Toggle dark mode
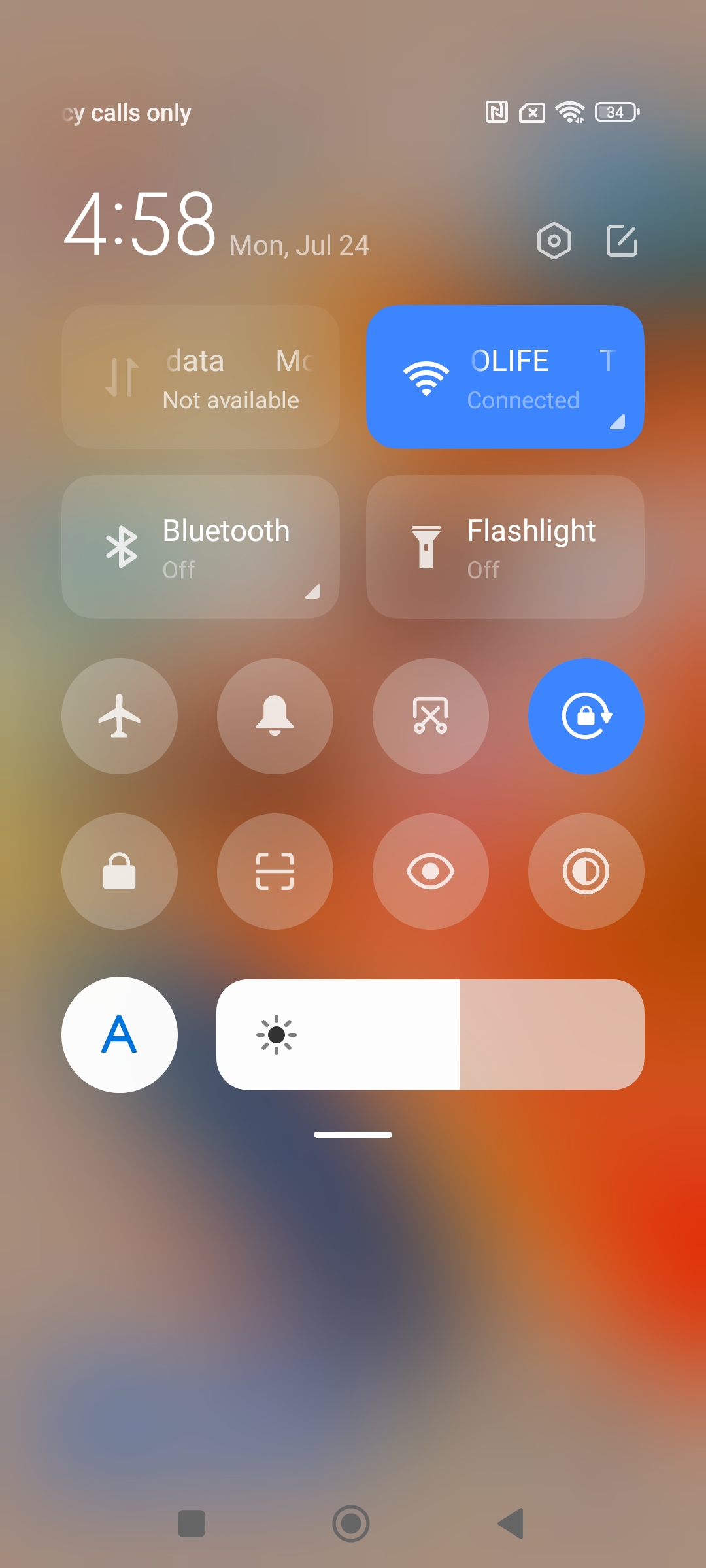Viewport: 706px width, 1568px height. click(586, 872)
